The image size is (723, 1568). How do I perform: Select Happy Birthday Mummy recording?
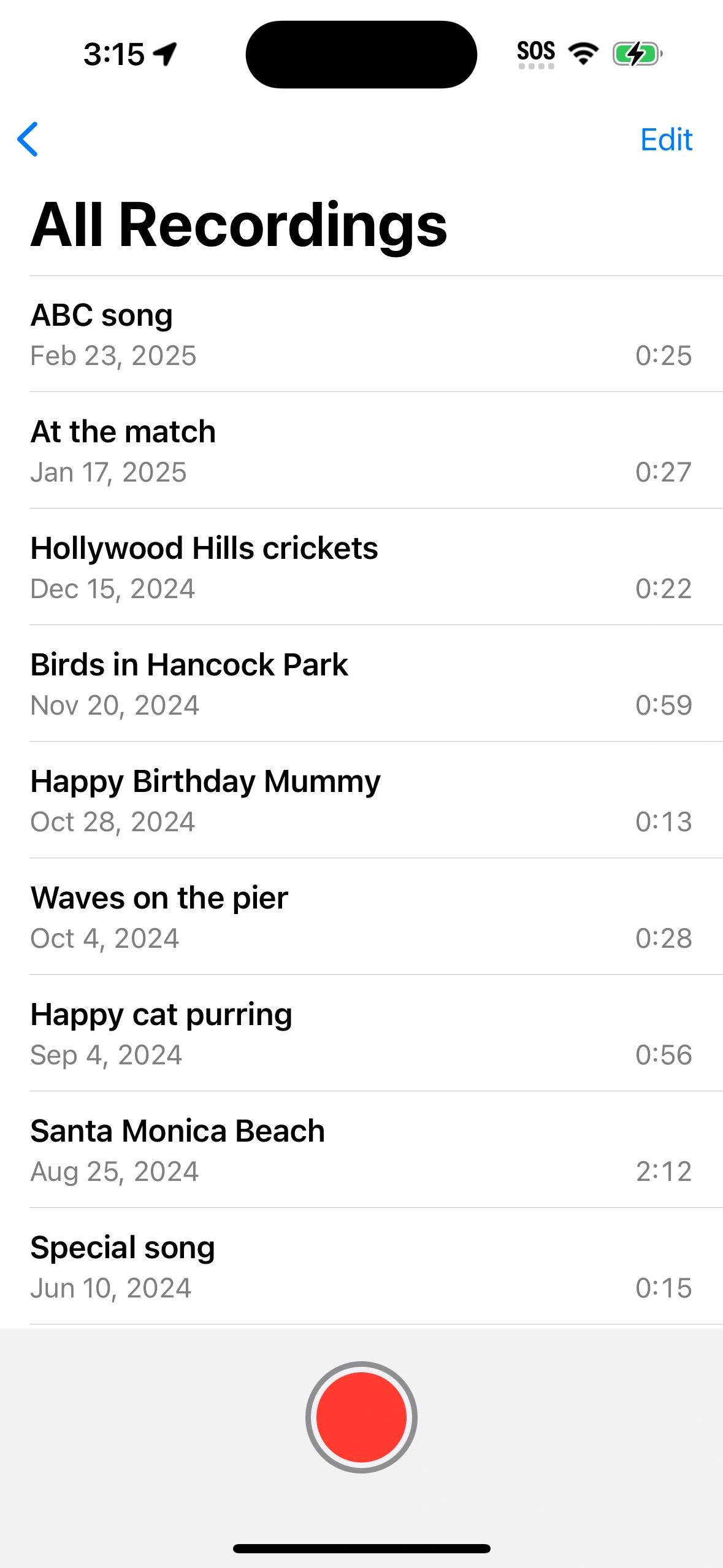pos(361,801)
